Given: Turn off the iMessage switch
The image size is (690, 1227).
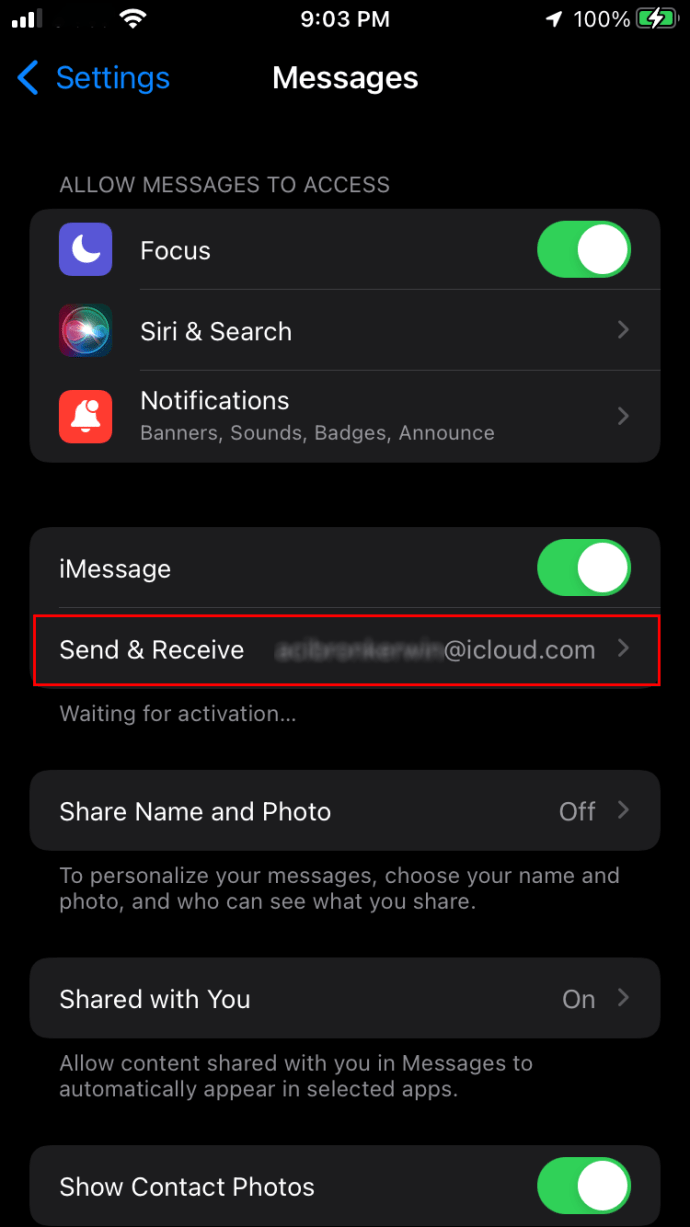Looking at the screenshot, I should click(584, 568).
